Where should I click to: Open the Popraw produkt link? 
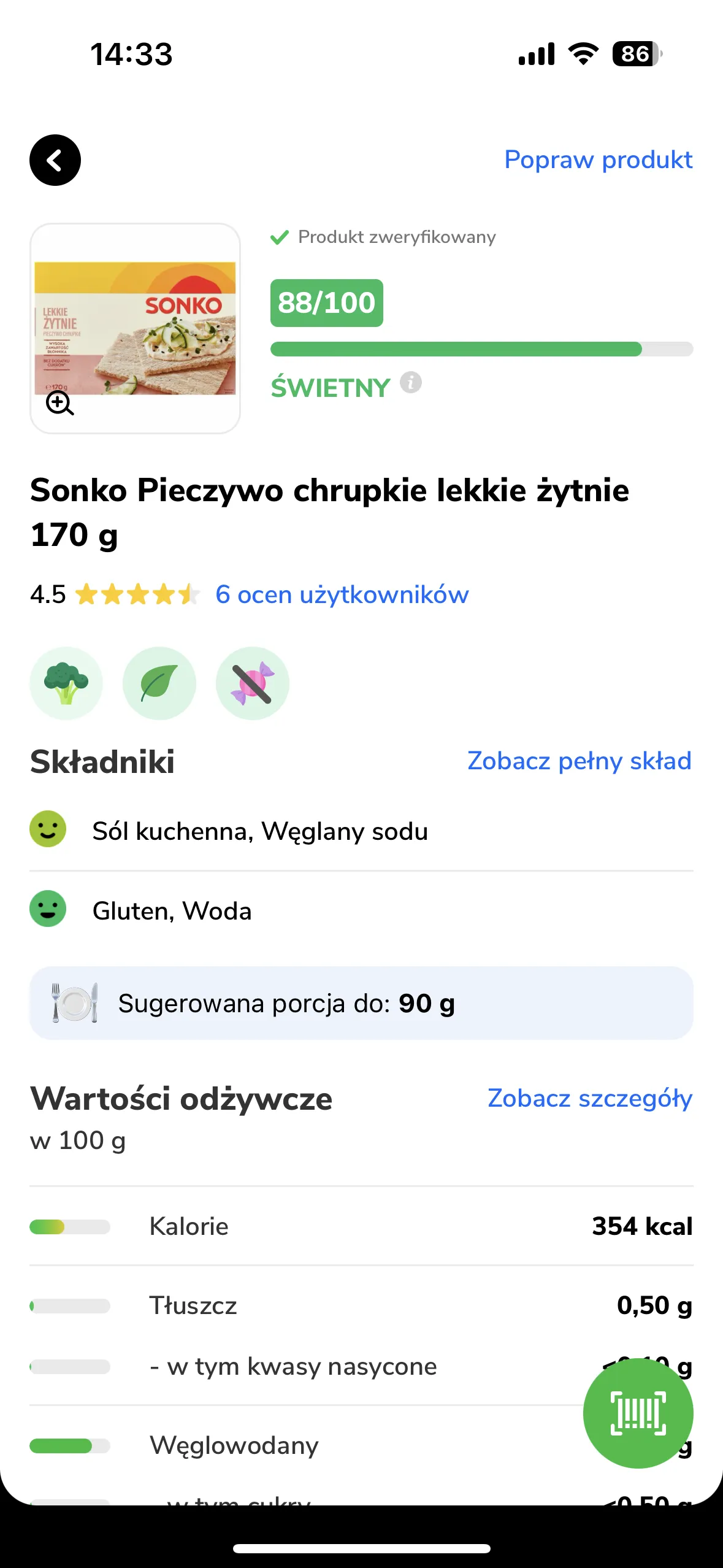point(598,159)
